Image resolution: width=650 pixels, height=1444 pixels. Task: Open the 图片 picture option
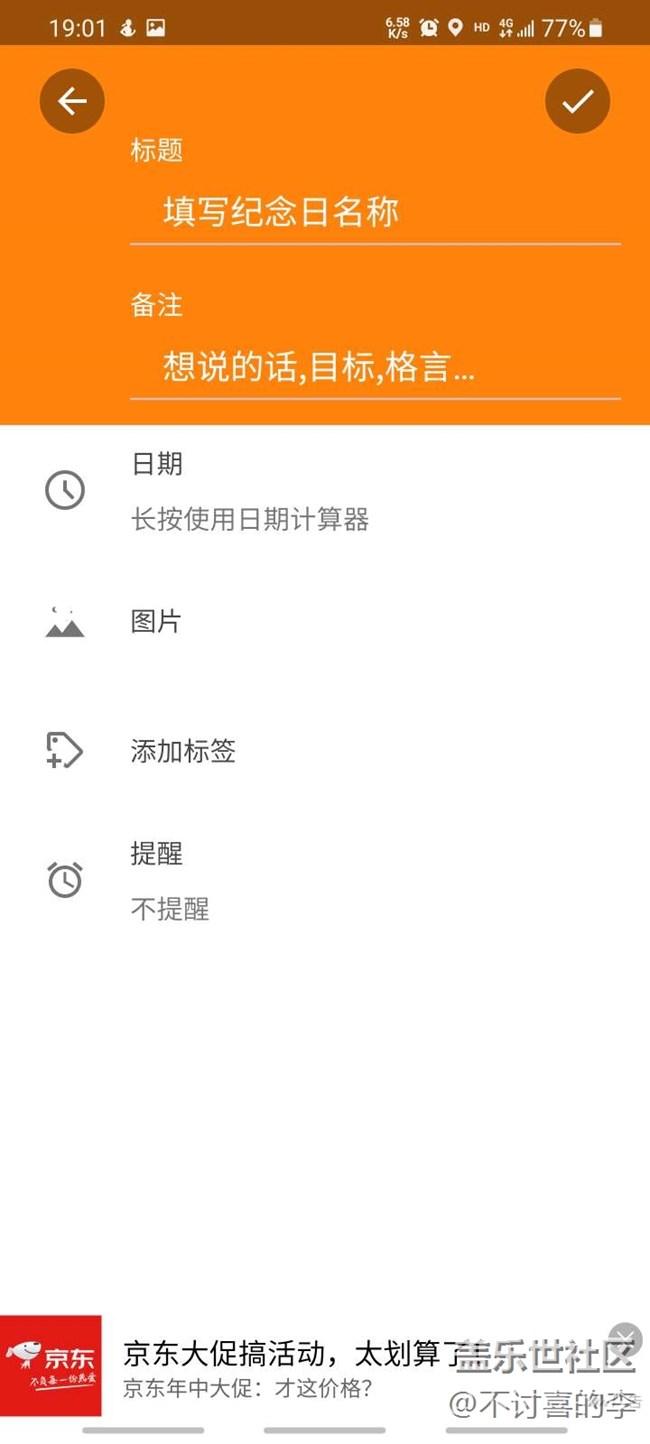[325, 621]
